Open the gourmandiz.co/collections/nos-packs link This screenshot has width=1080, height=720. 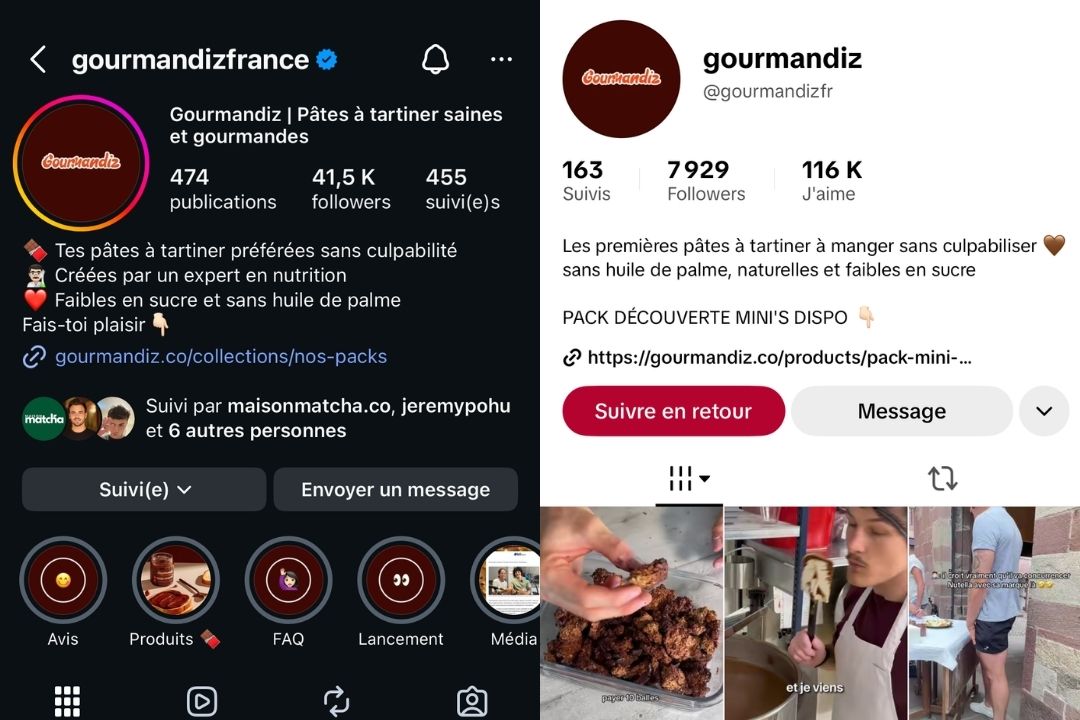pos(220,356)
